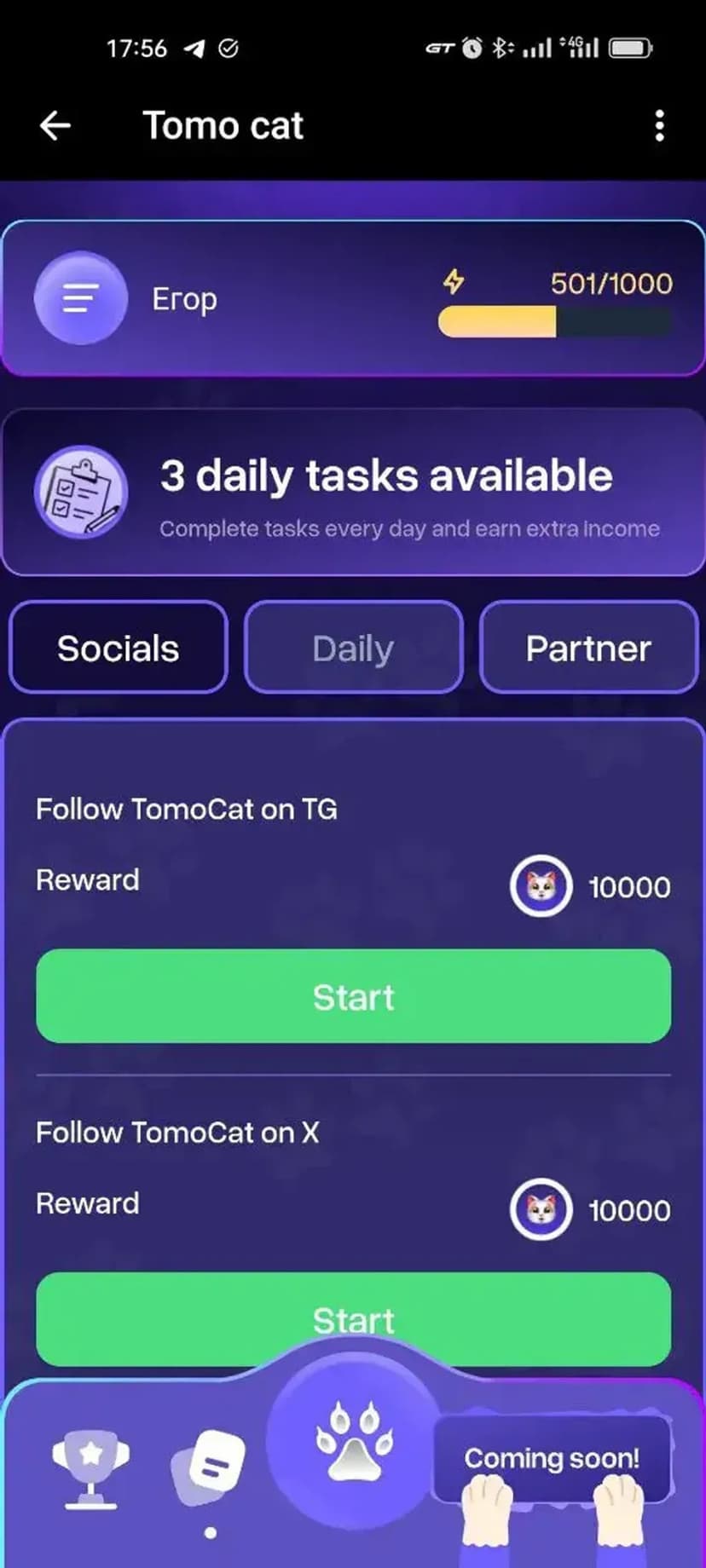Image resolution: width=706 pixels, height=1568 pixels.
Task: Switch to the Daily tab
Action: 353,649
